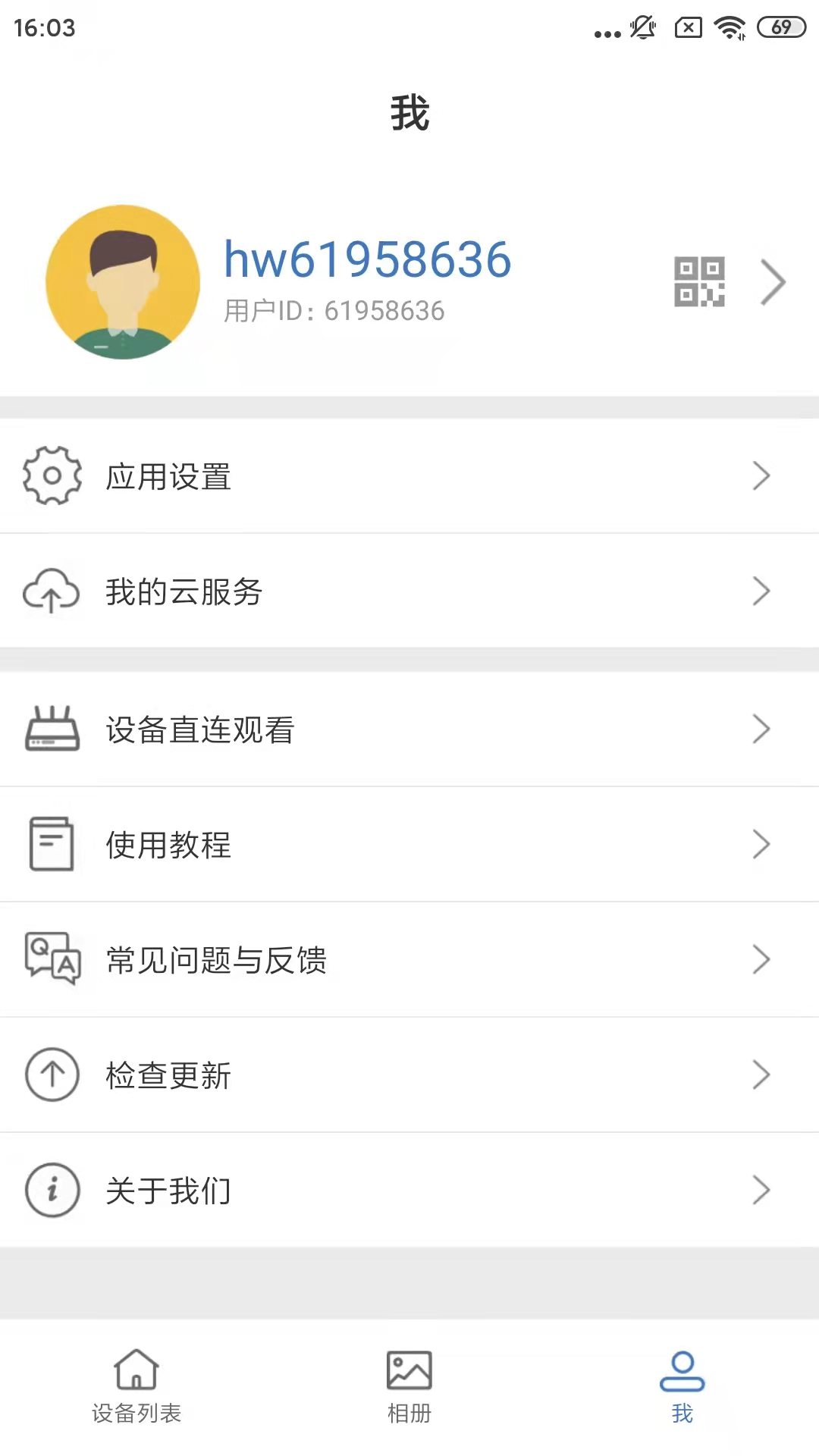Select the router icon beside 设备直连观看
The width and height of the screenshot is (819, 1456).
(52, 730)
